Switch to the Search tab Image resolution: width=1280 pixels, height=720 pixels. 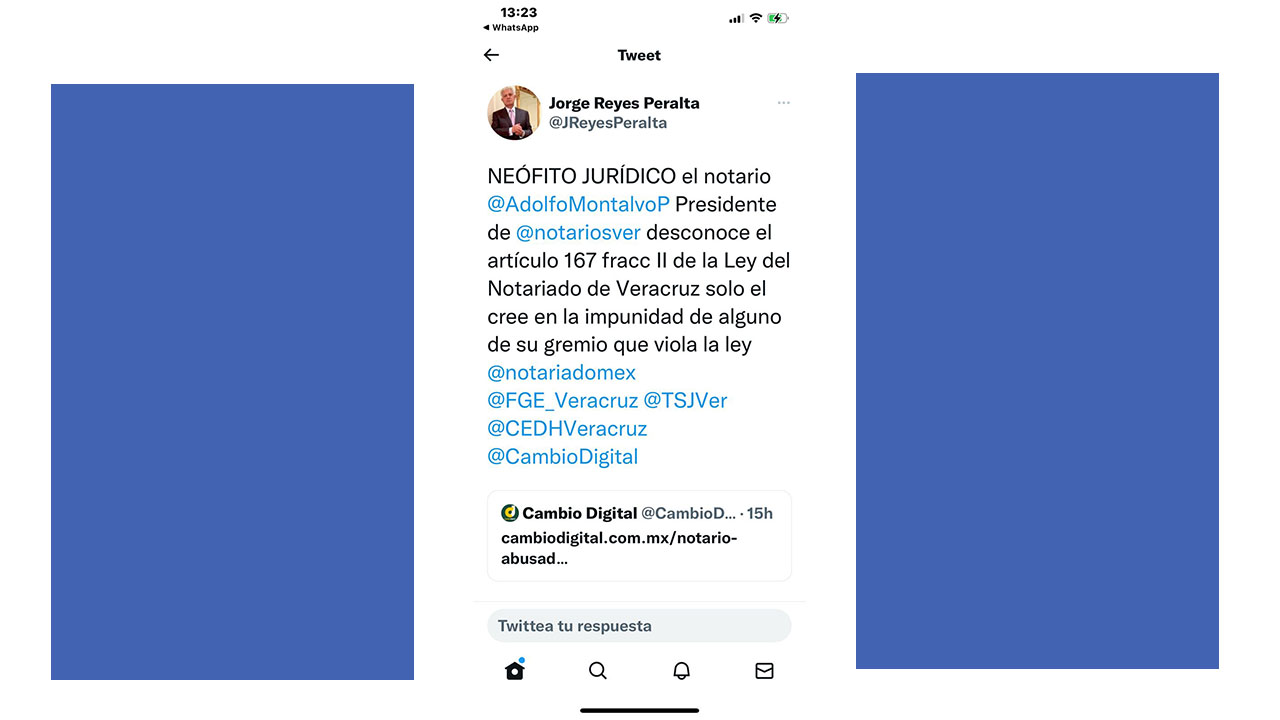tap(598, 671)
